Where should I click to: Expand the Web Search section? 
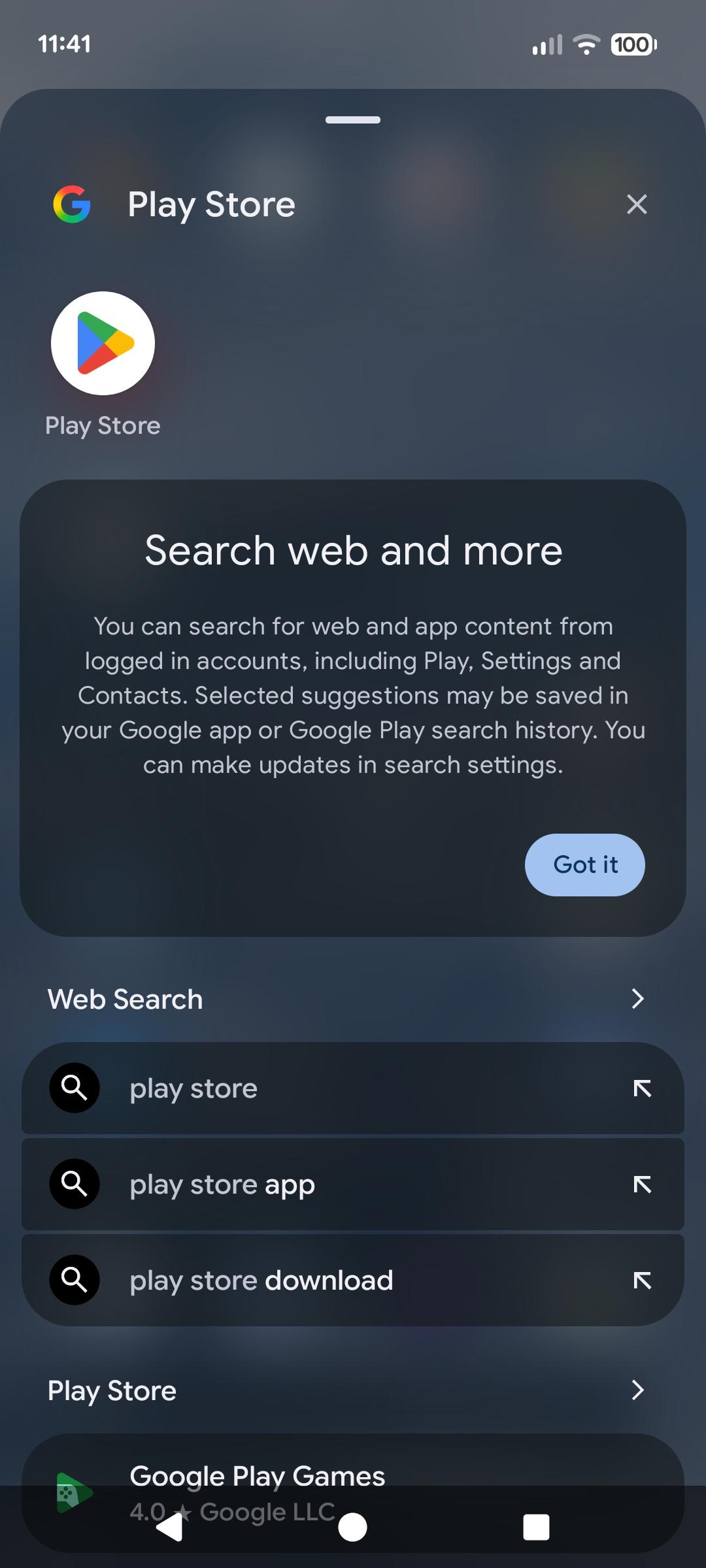[x=637, y=998]
